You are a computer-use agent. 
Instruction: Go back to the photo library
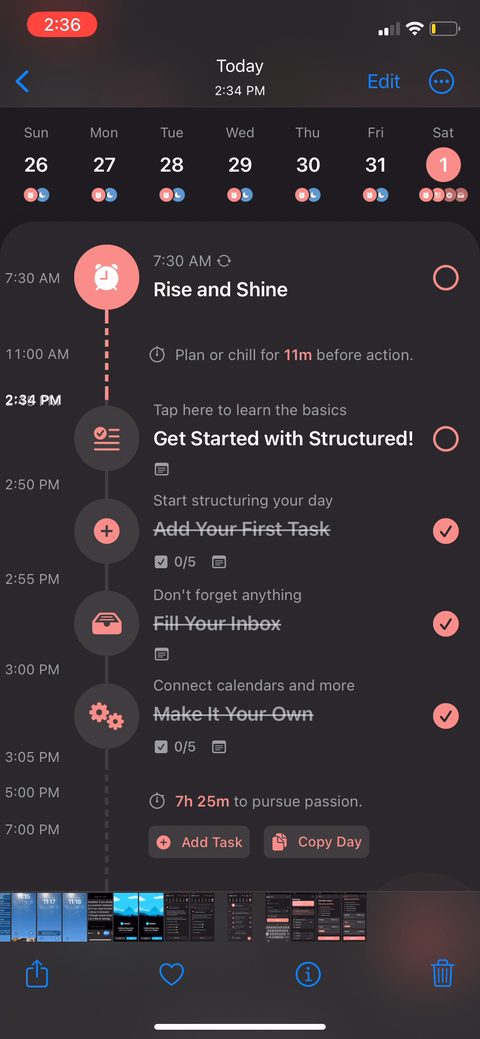pos(23,82)
